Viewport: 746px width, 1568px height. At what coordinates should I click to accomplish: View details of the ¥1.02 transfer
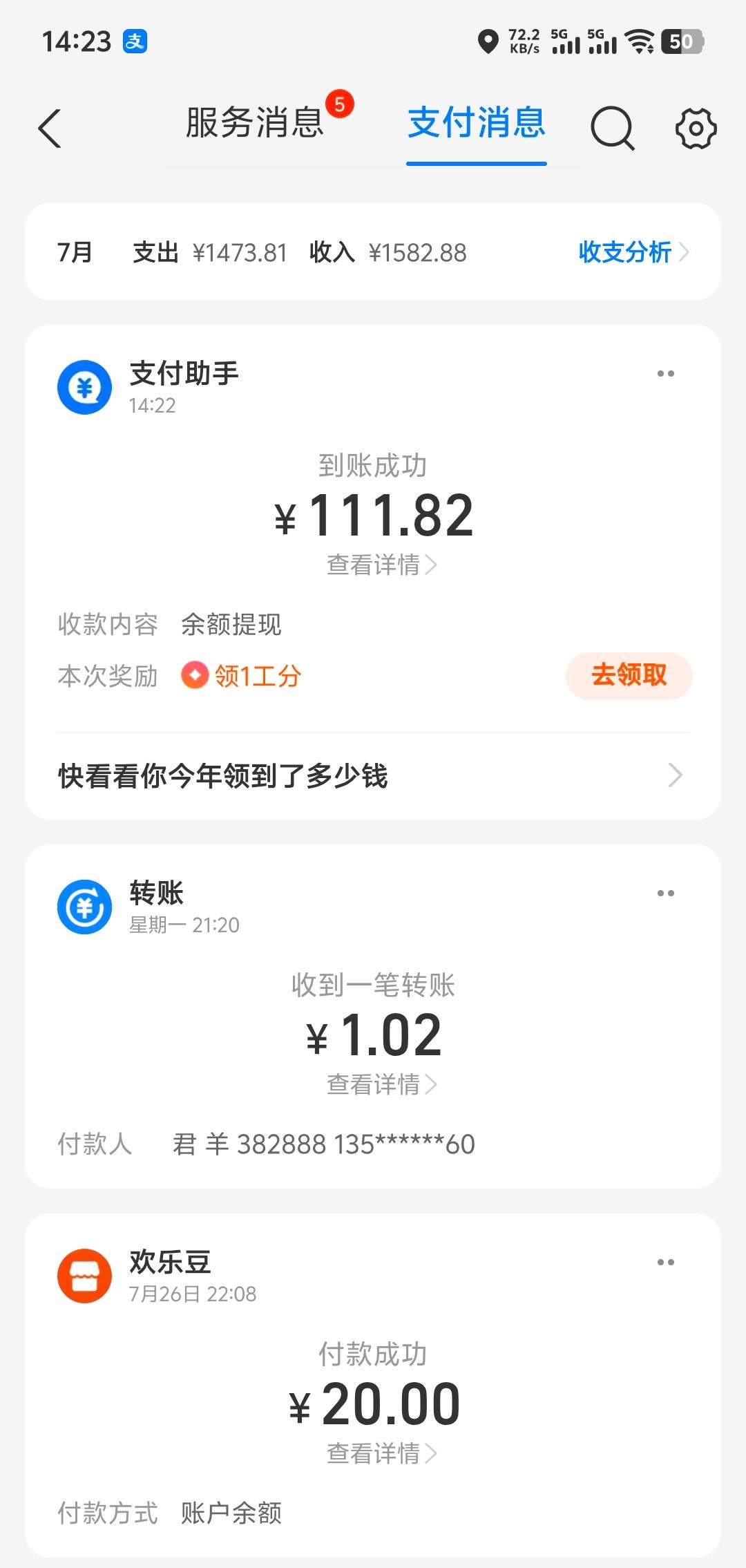381,1084
